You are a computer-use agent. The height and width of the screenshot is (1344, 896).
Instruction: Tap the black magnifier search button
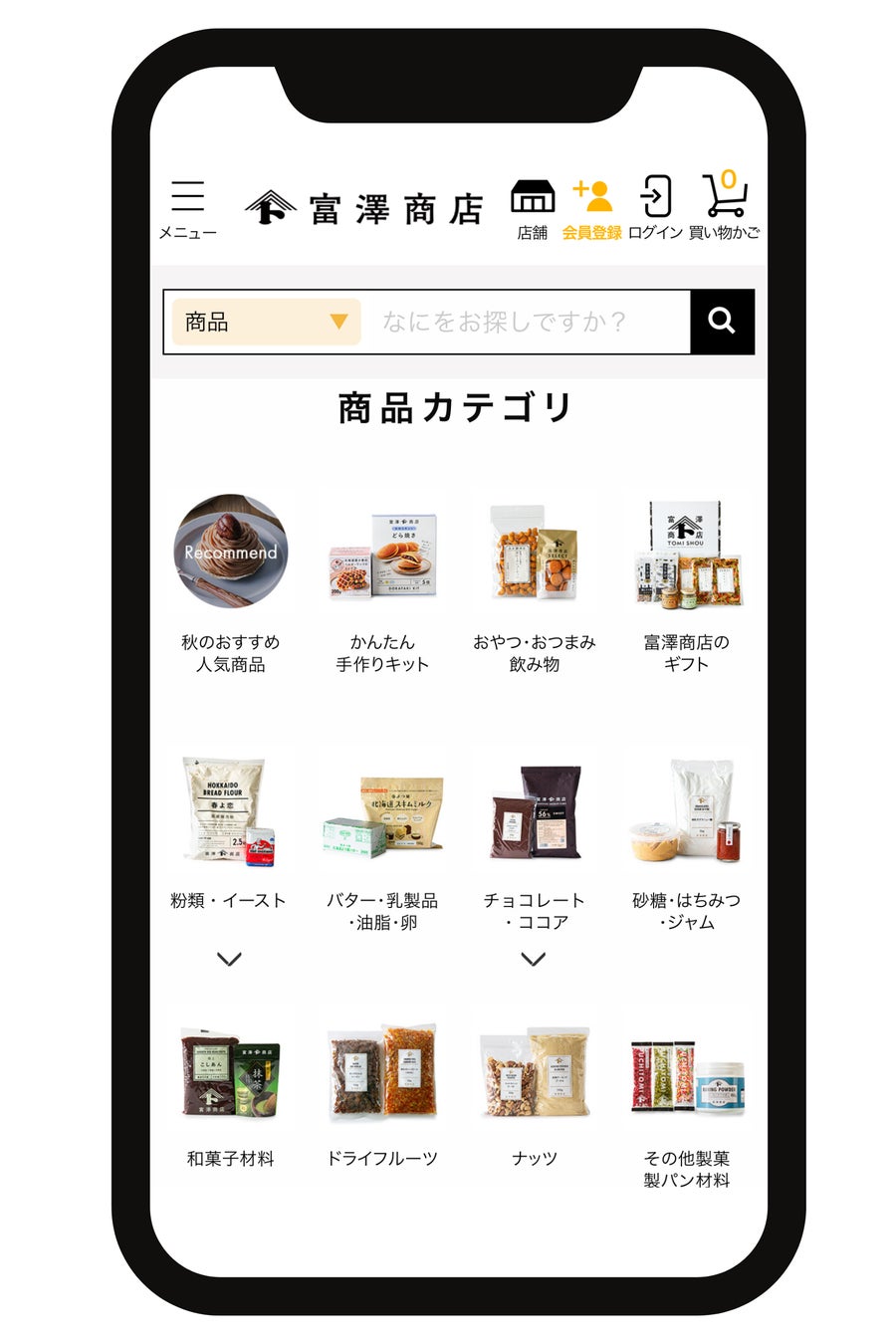722,322
